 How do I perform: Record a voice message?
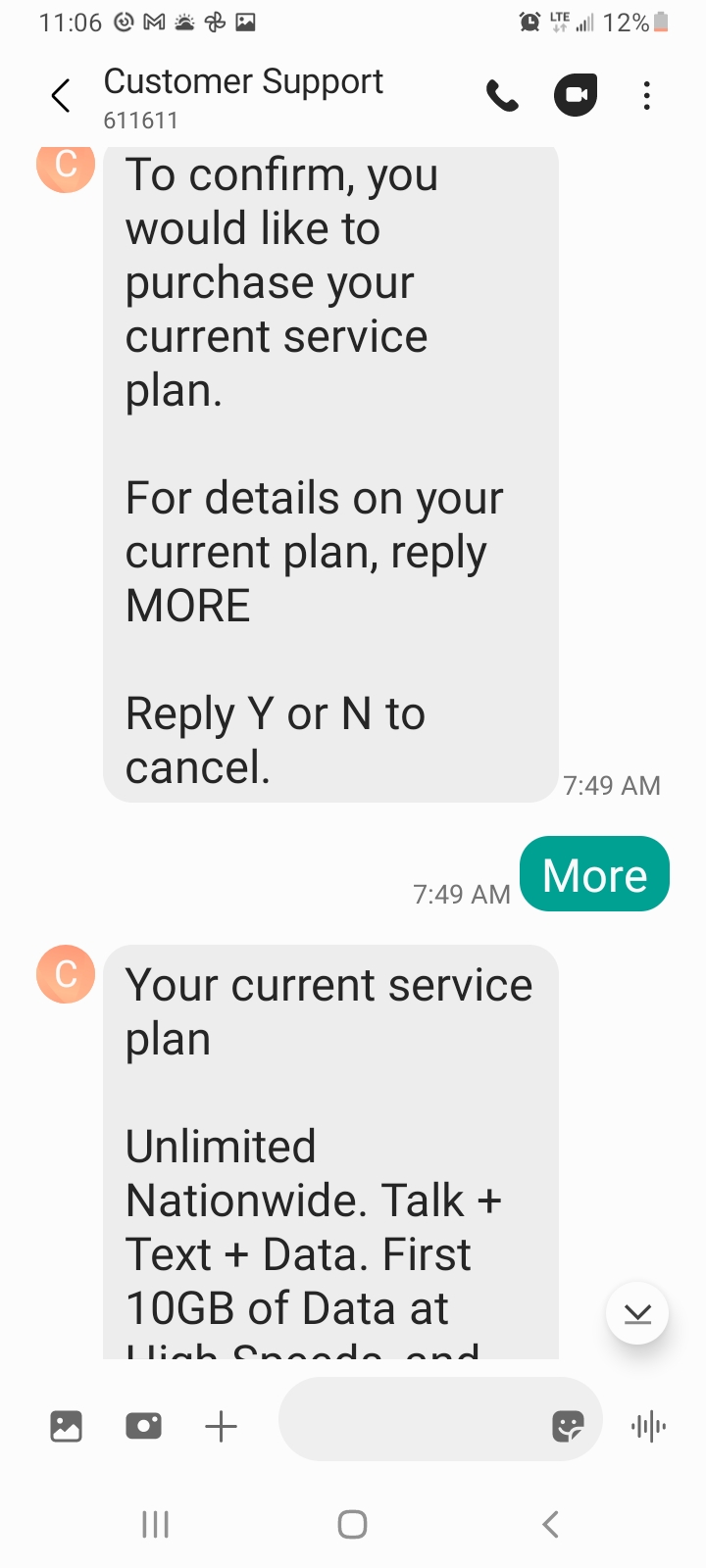648,1426
